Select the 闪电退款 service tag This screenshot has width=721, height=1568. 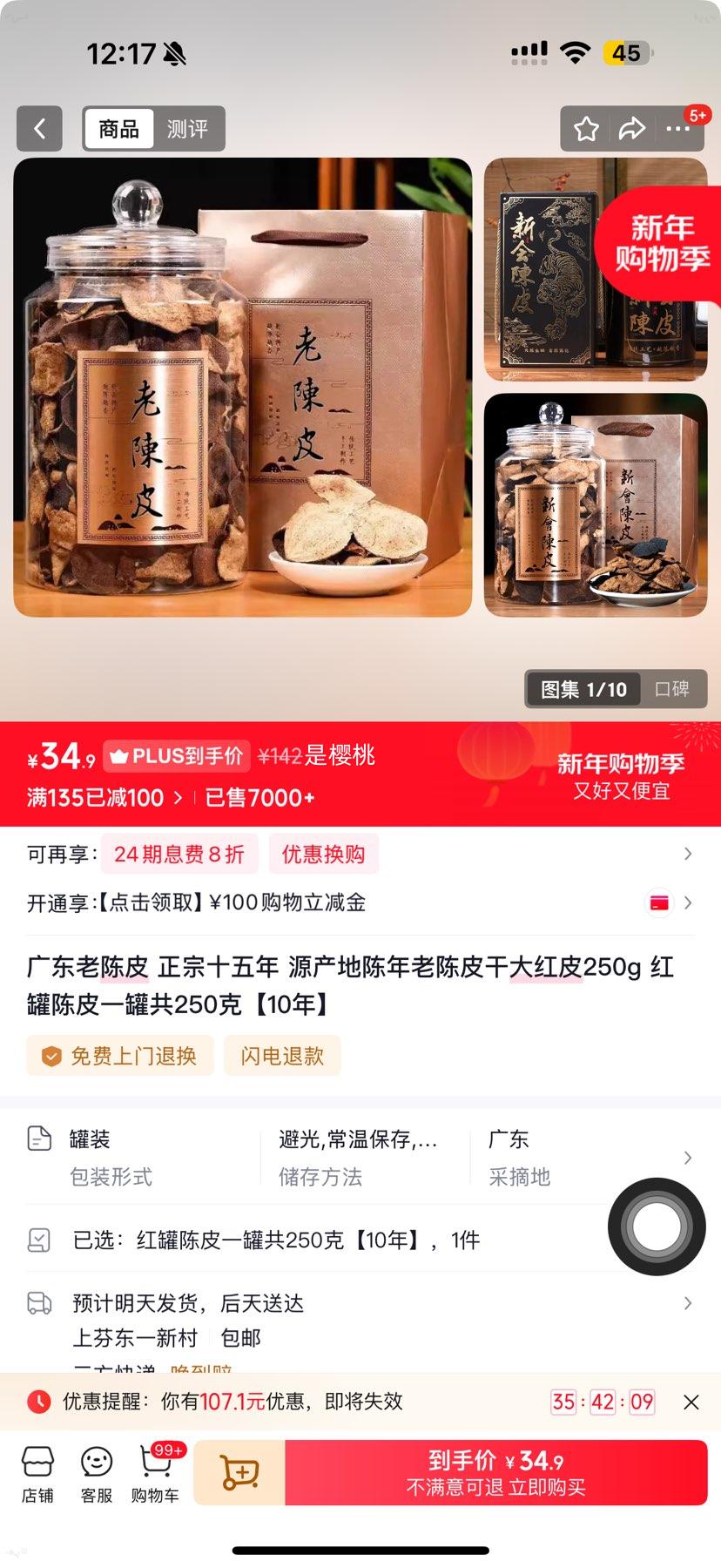(x=282, y=1056)
